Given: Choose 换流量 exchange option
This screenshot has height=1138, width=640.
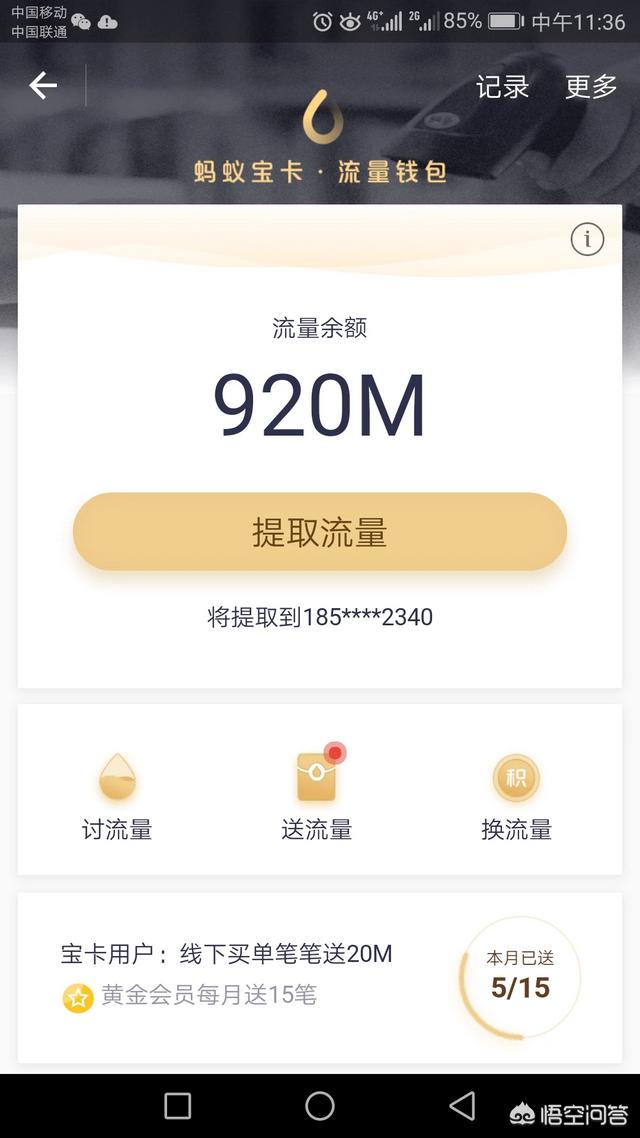Looking at the screenshot, I should tap(516, 796).
